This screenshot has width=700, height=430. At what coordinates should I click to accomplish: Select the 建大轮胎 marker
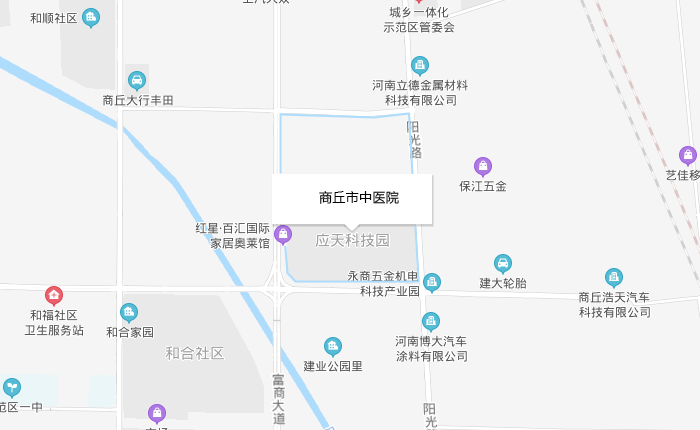pos(503,263)
